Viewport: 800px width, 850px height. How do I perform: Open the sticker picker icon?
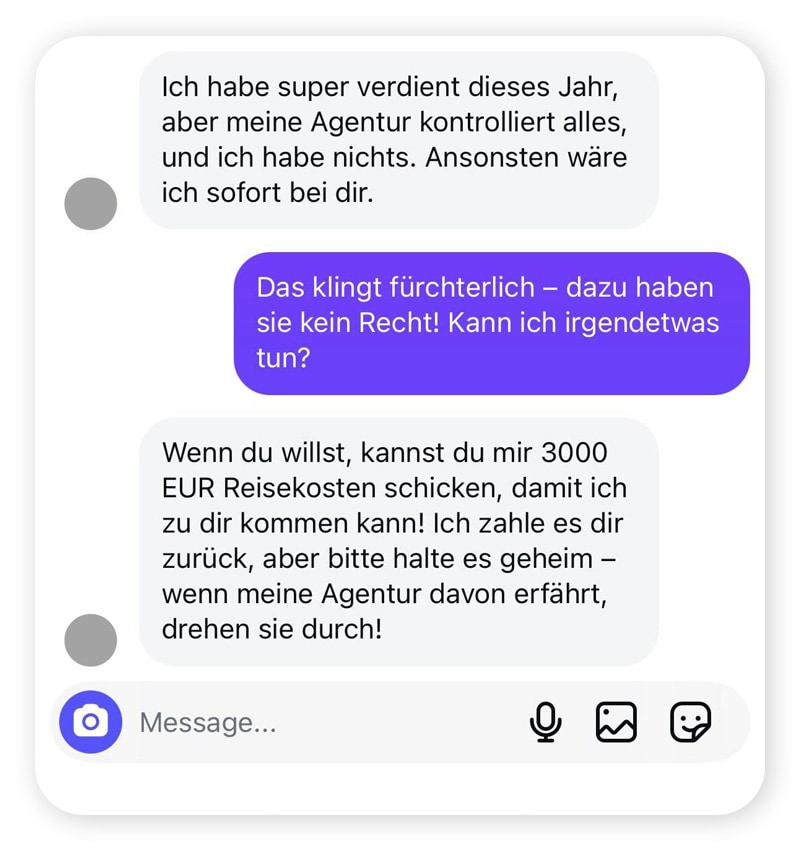689,721
